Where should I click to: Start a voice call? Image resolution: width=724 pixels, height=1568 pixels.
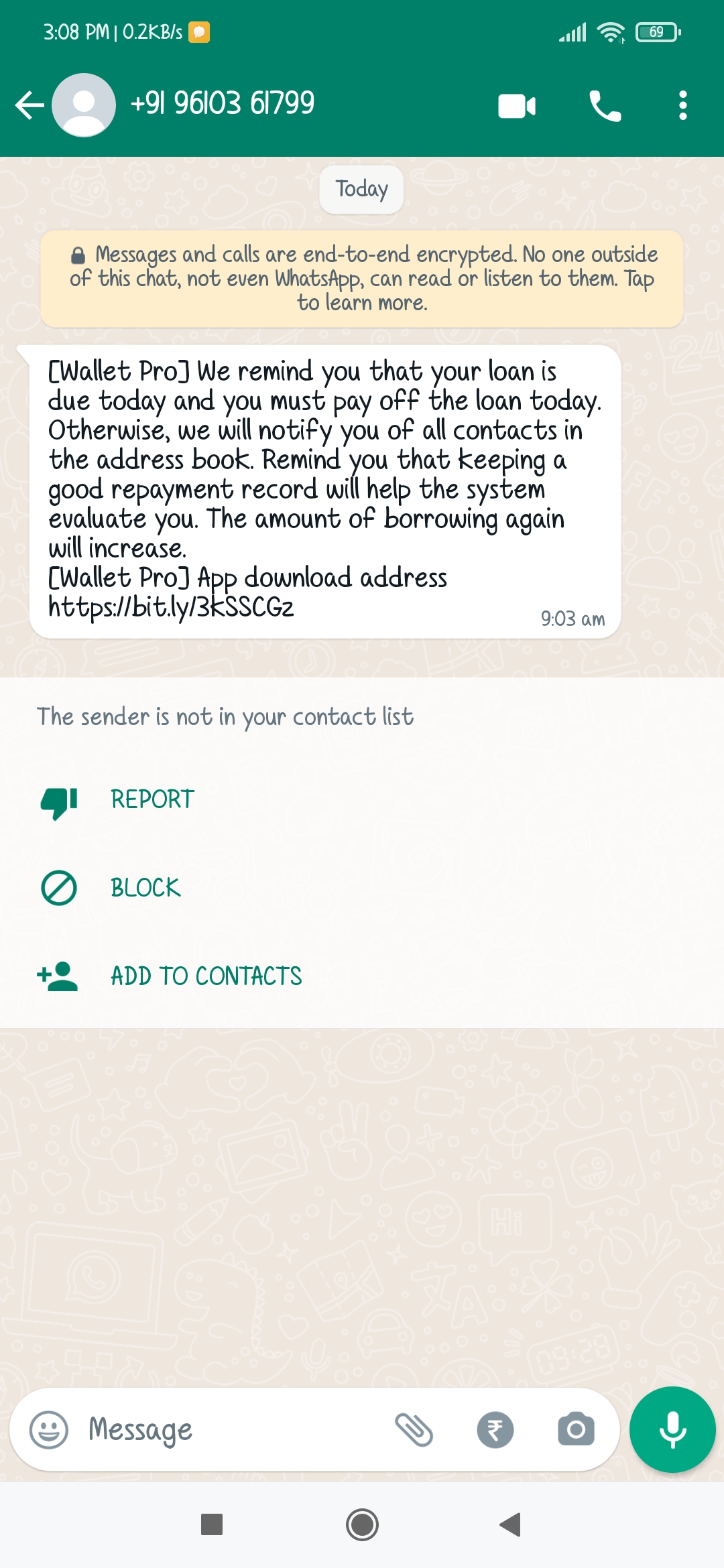[605, 106]
